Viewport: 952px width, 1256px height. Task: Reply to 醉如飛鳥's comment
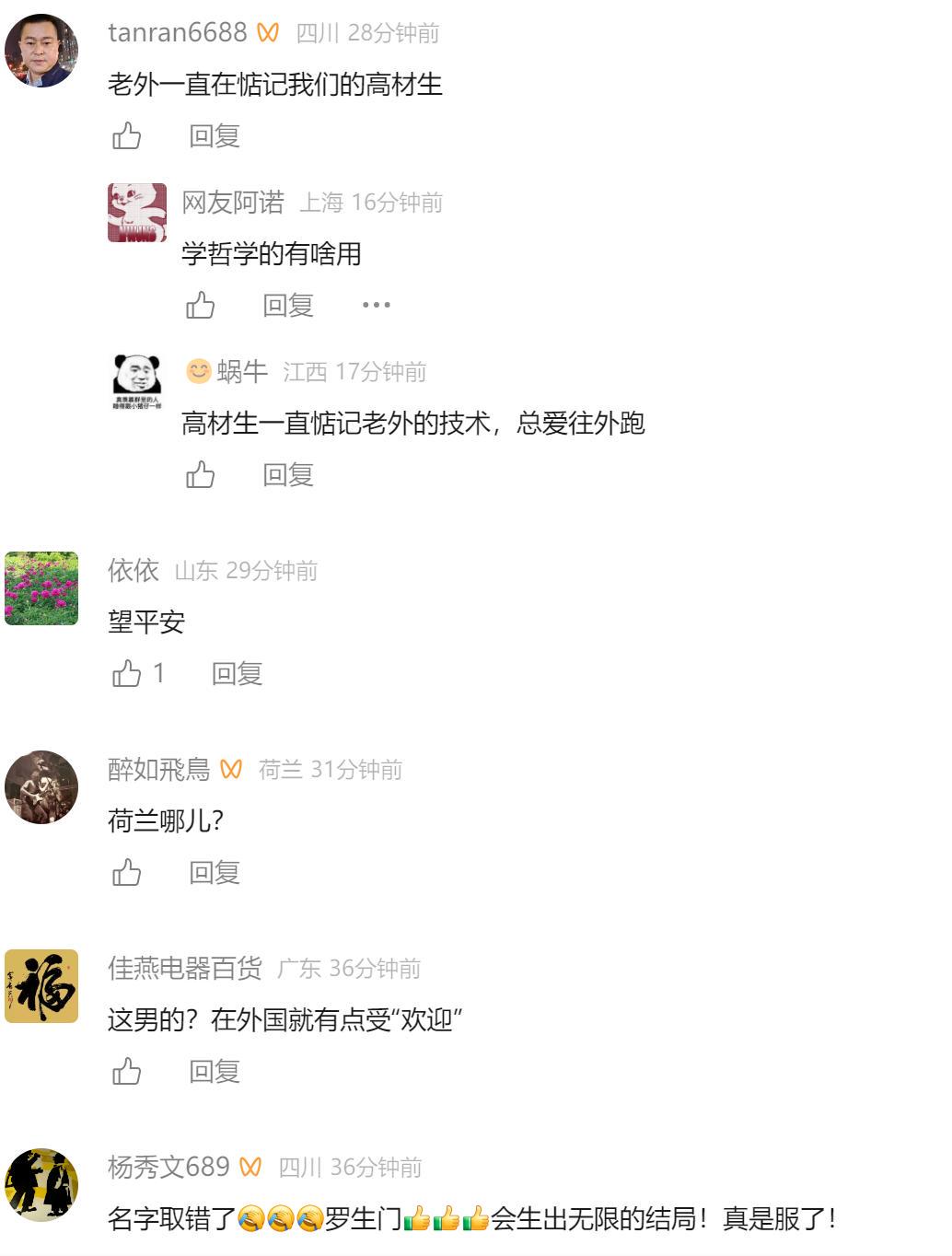click(215, 872)
